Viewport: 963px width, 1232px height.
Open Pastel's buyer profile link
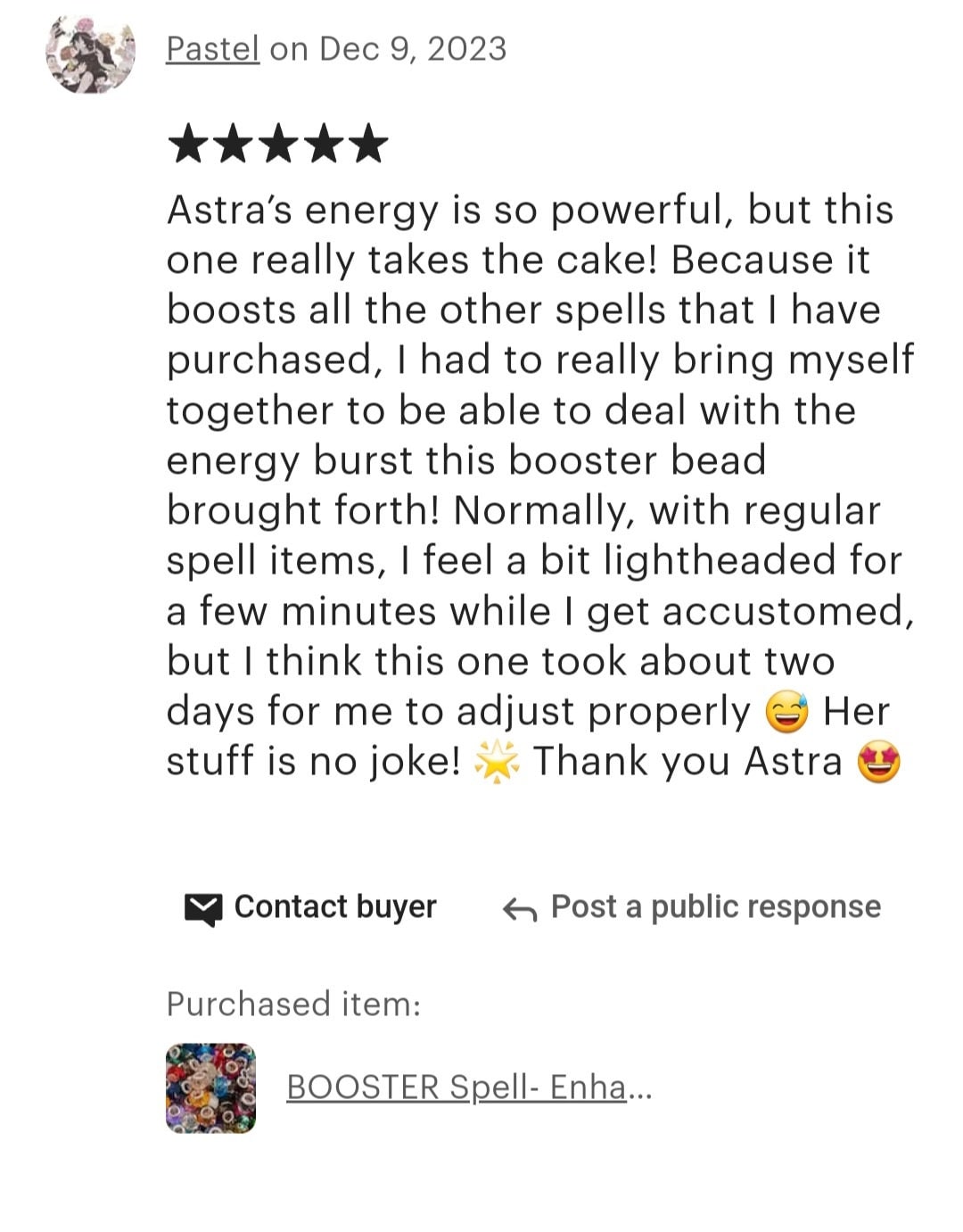point(212,49)
